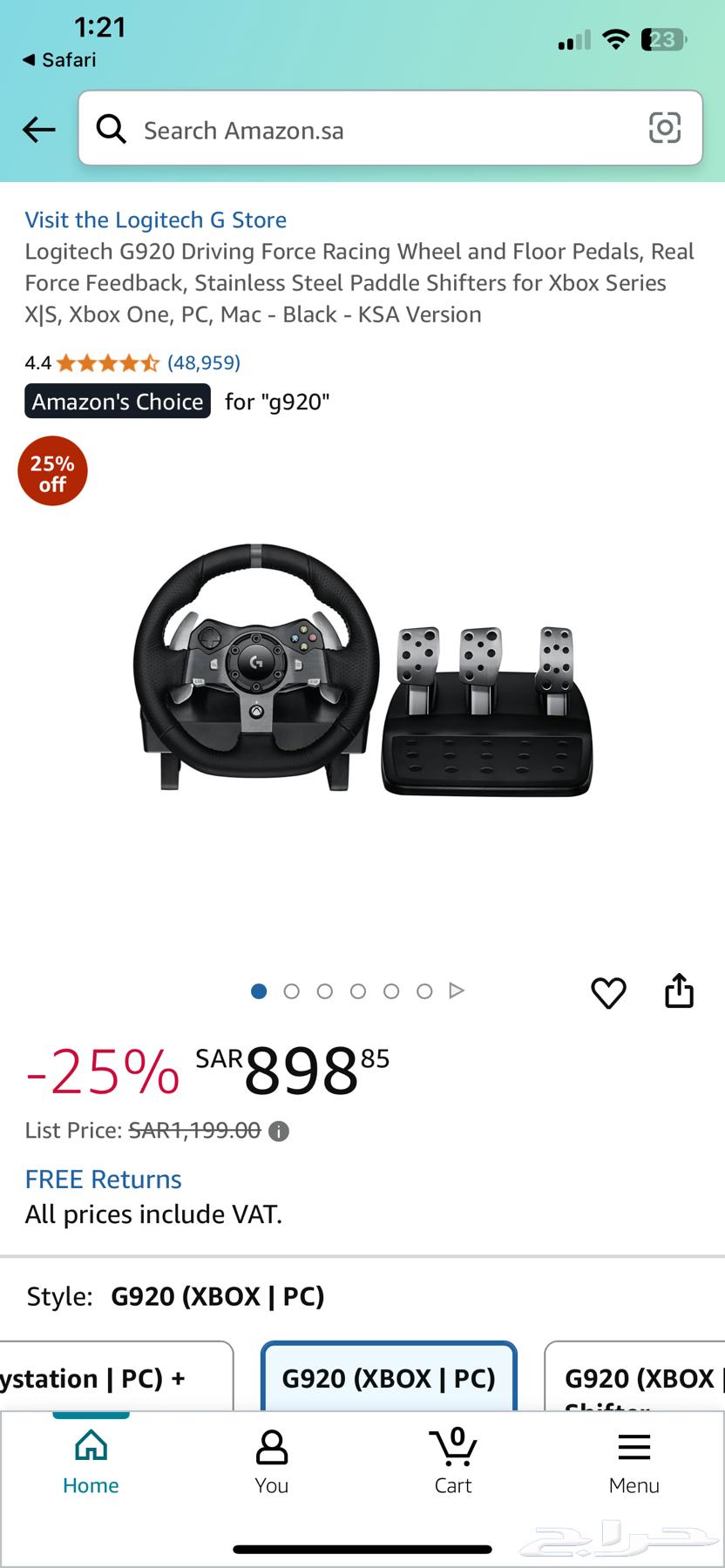The width and height of the screenshot is (725, 1568).
Task: Add product to wish list heart
Action: (608, 992)
